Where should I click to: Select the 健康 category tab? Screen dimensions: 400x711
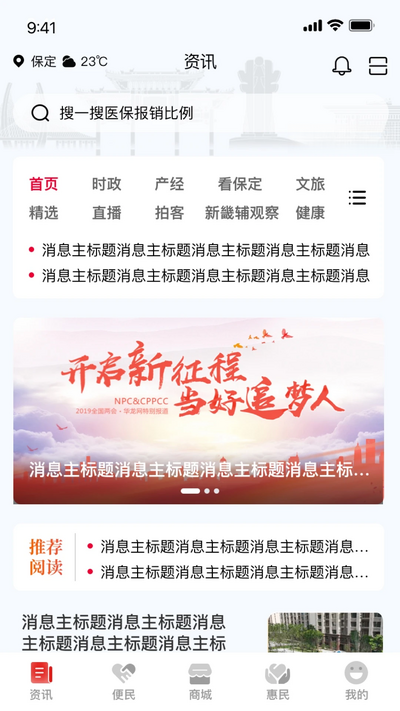click(310, 213)
